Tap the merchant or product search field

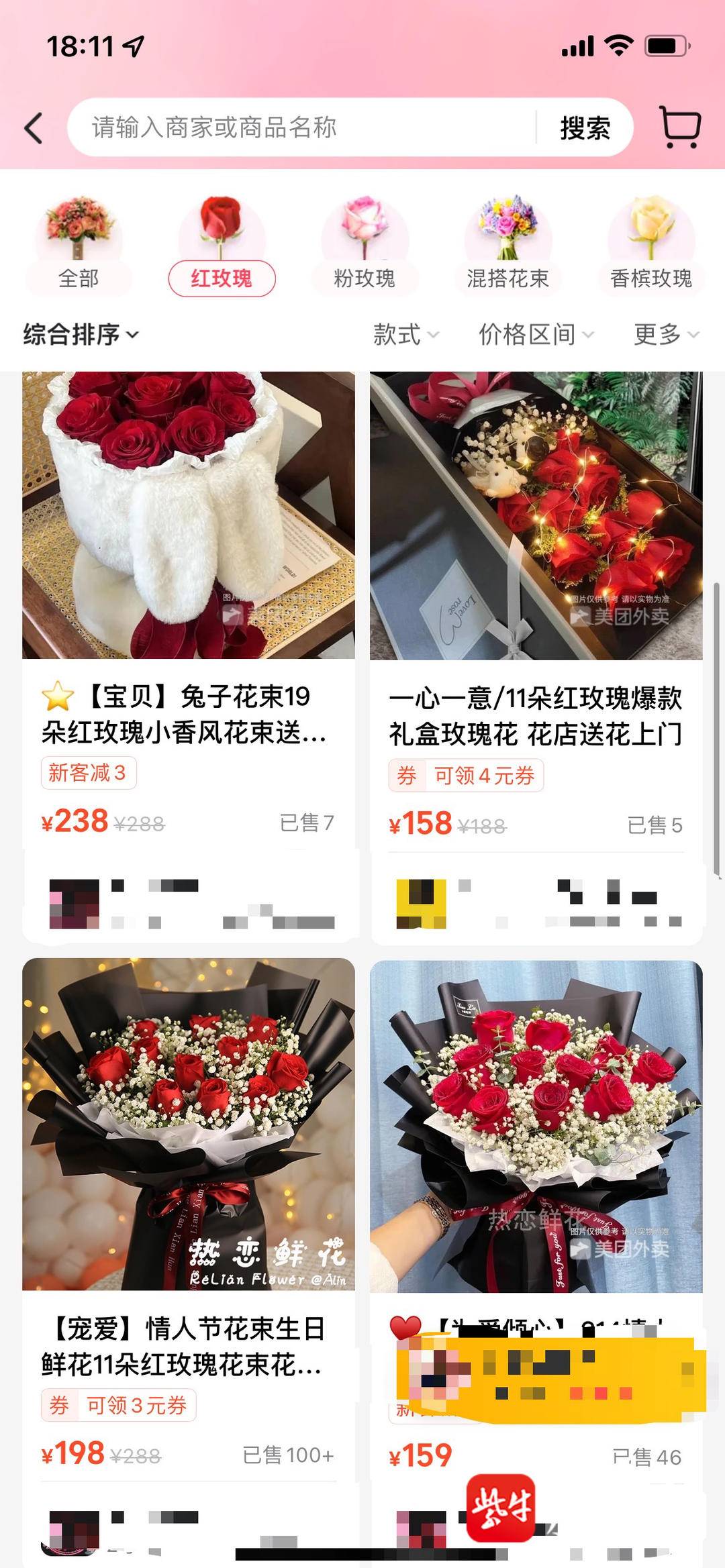click(x=302, y=127)
